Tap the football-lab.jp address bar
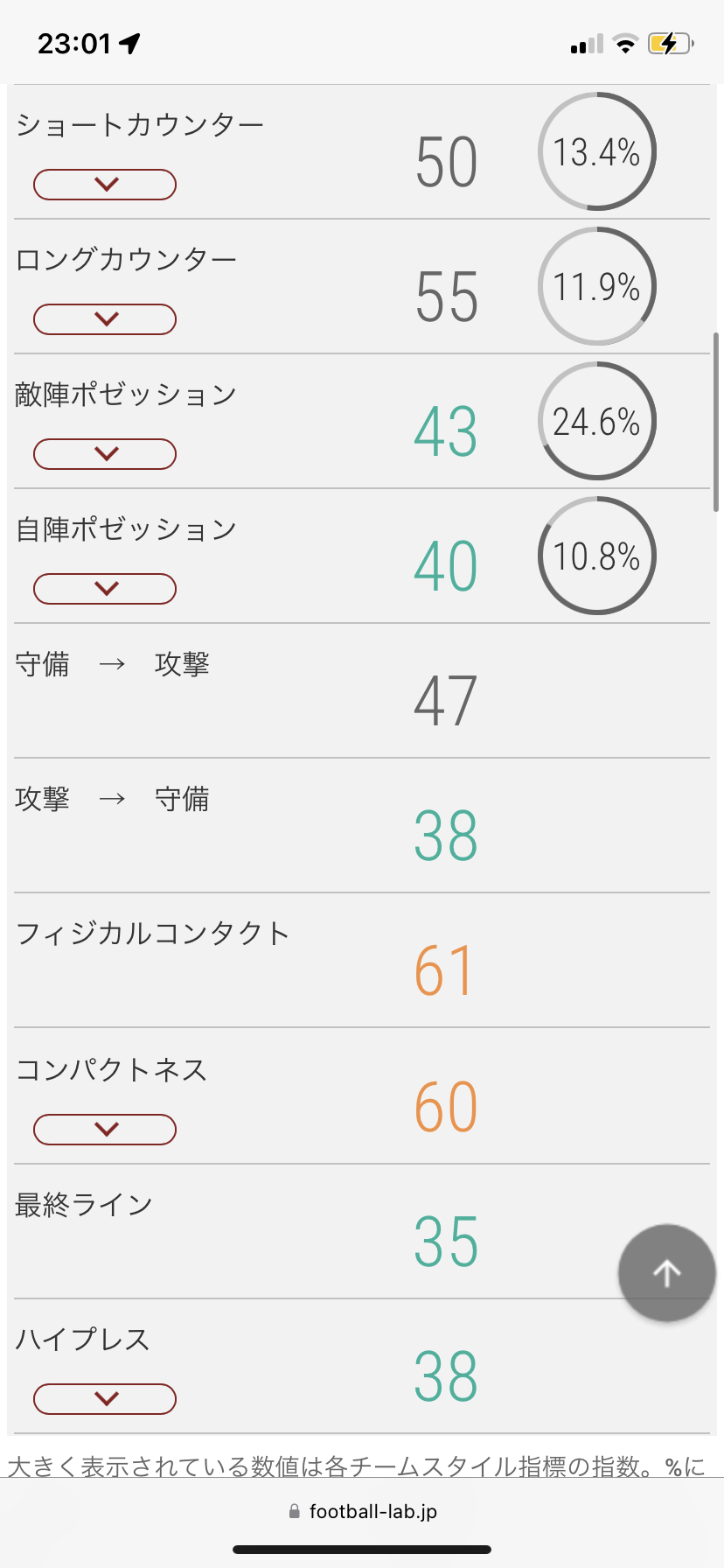This screenshot has width=724, height=1568. click(362, 1511)
